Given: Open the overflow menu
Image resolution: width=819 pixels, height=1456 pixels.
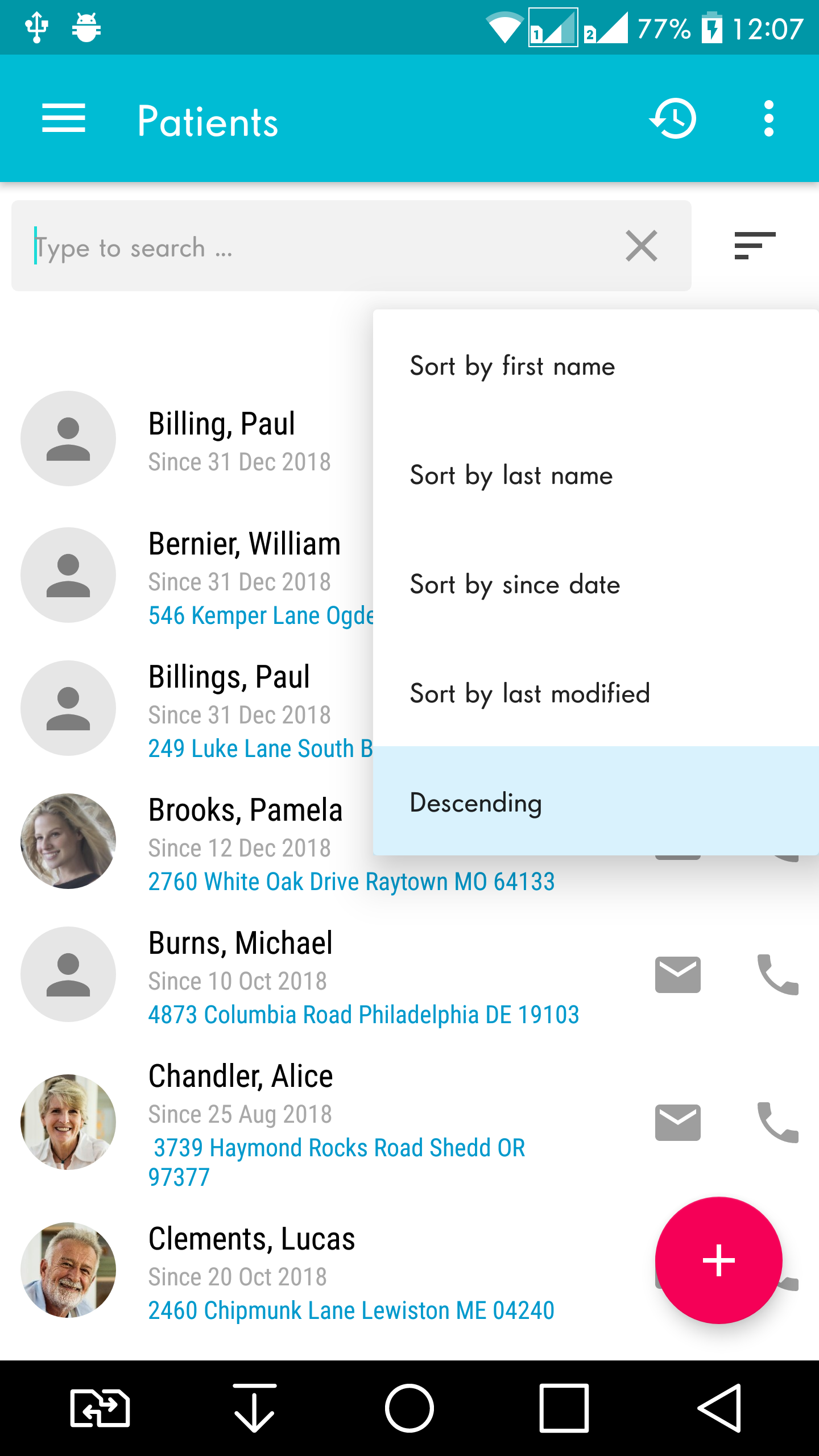Looking at the screenshot, I should (768, 119).
